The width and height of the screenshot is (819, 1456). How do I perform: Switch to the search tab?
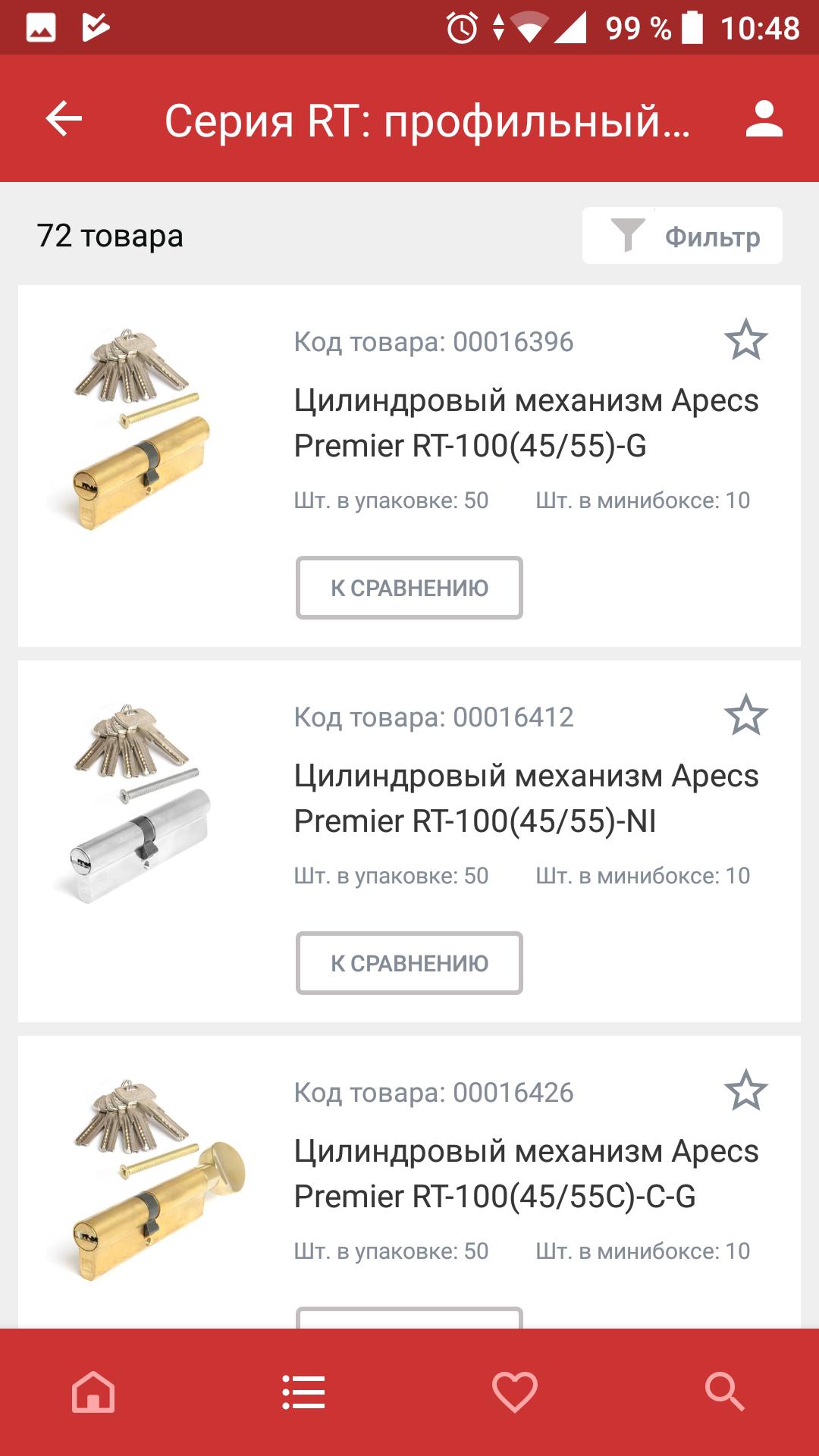click(x=724, y=1392)
